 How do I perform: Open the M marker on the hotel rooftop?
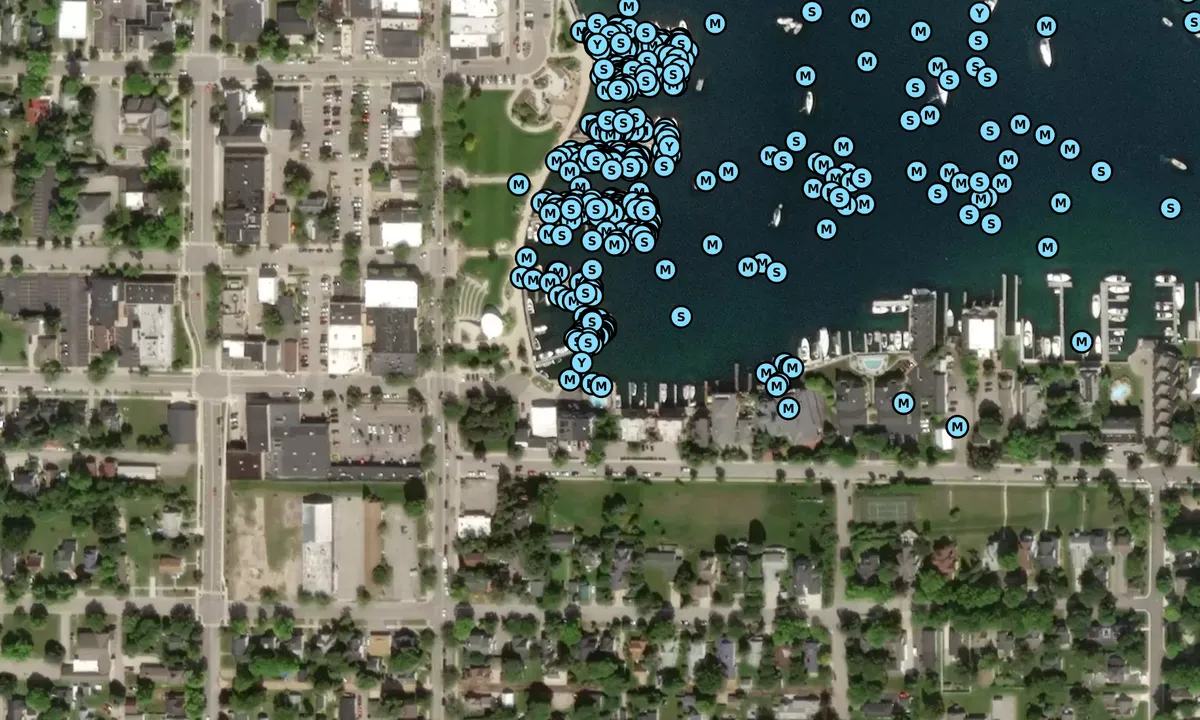tap(903, 403)
